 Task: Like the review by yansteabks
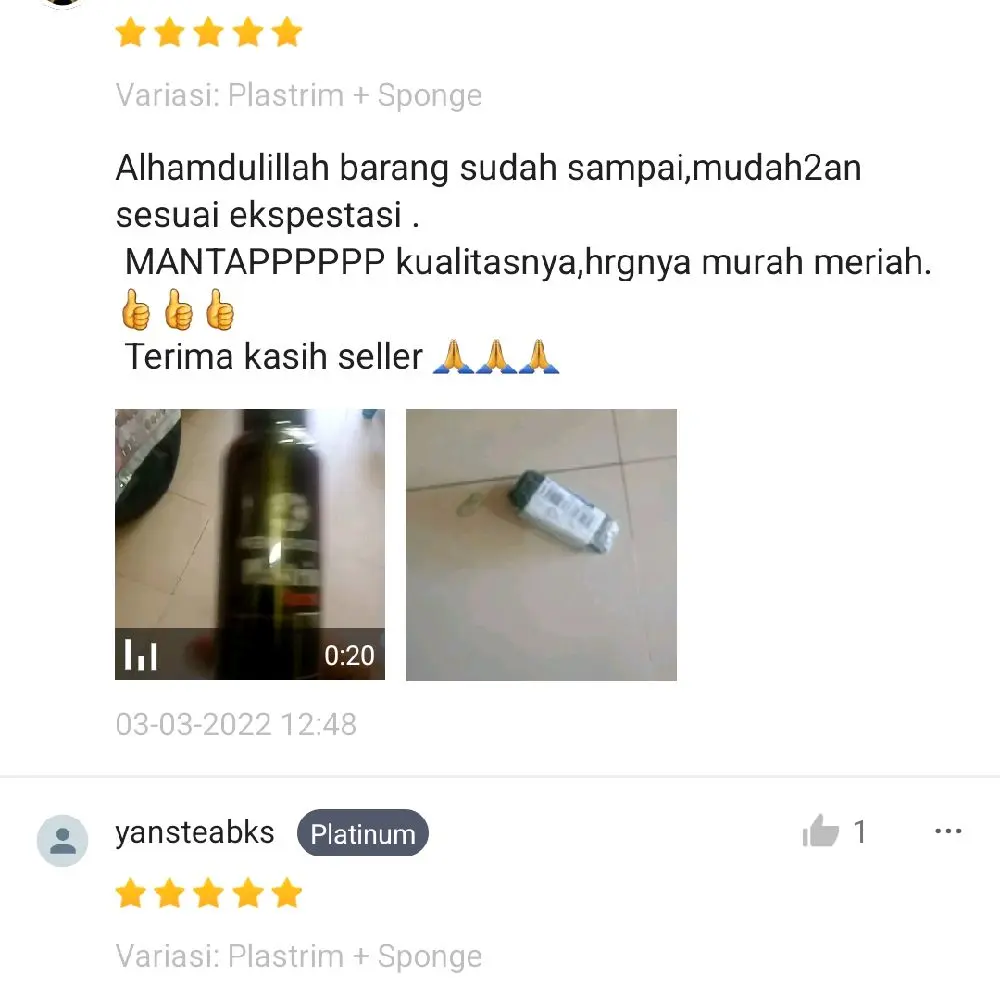821,831
